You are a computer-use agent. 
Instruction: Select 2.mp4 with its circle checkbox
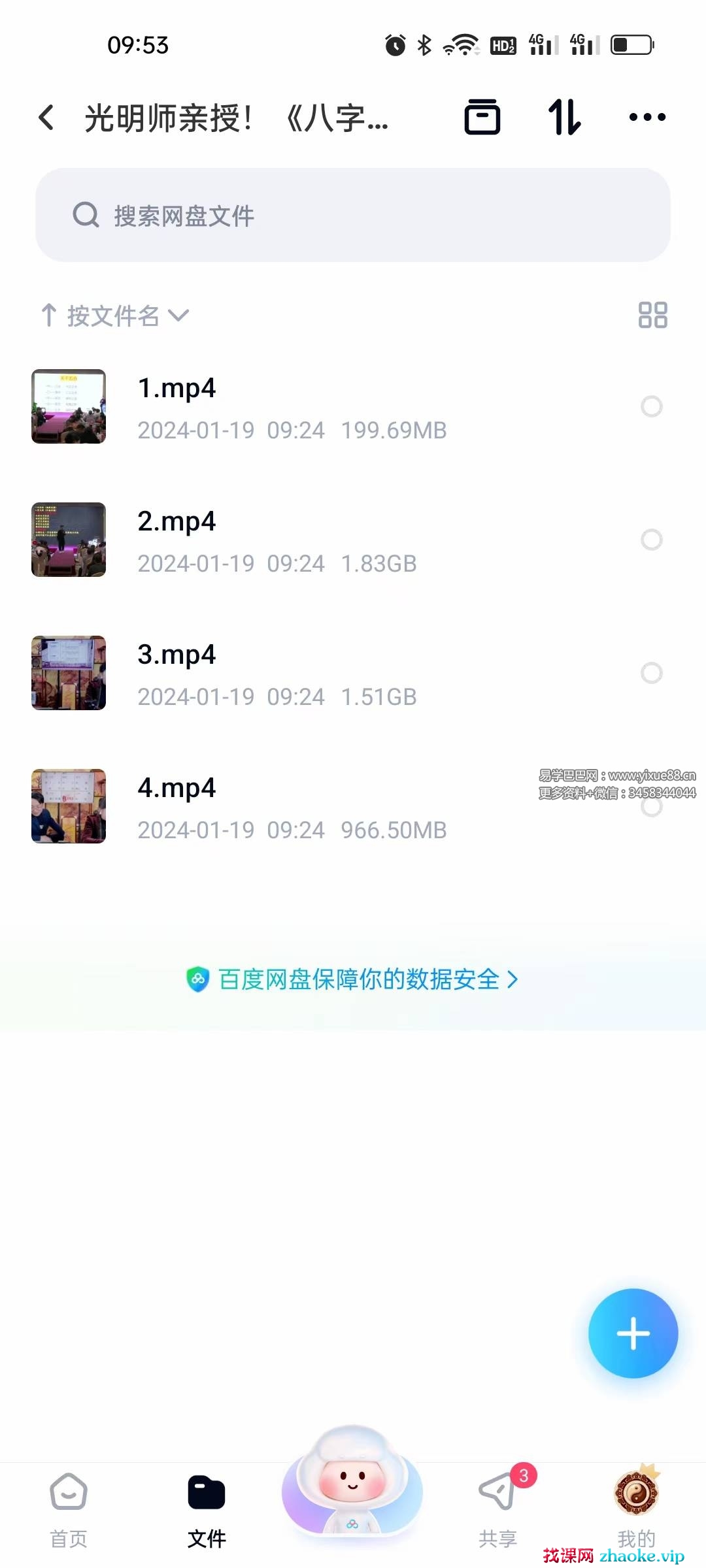(x=651, y=540)
